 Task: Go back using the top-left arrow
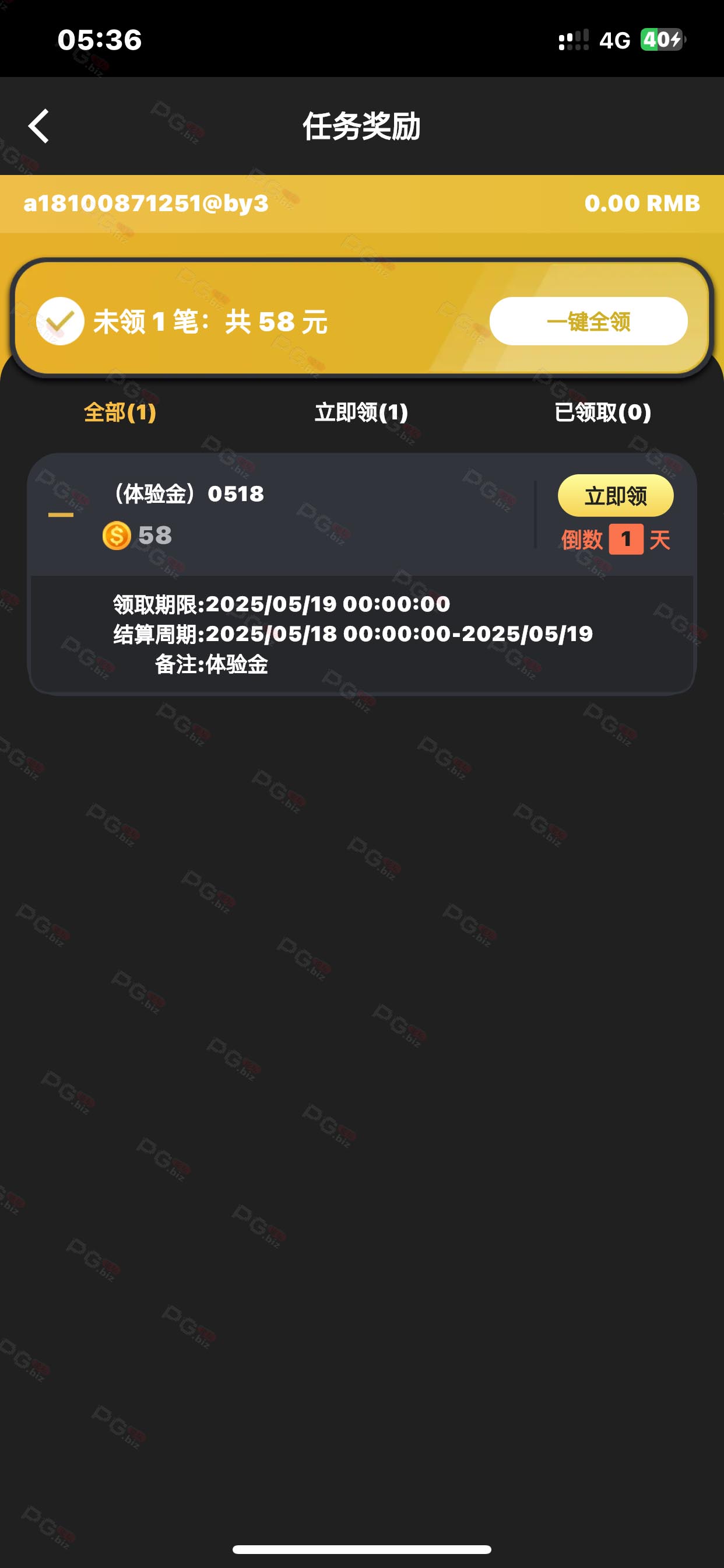(39, 127)
